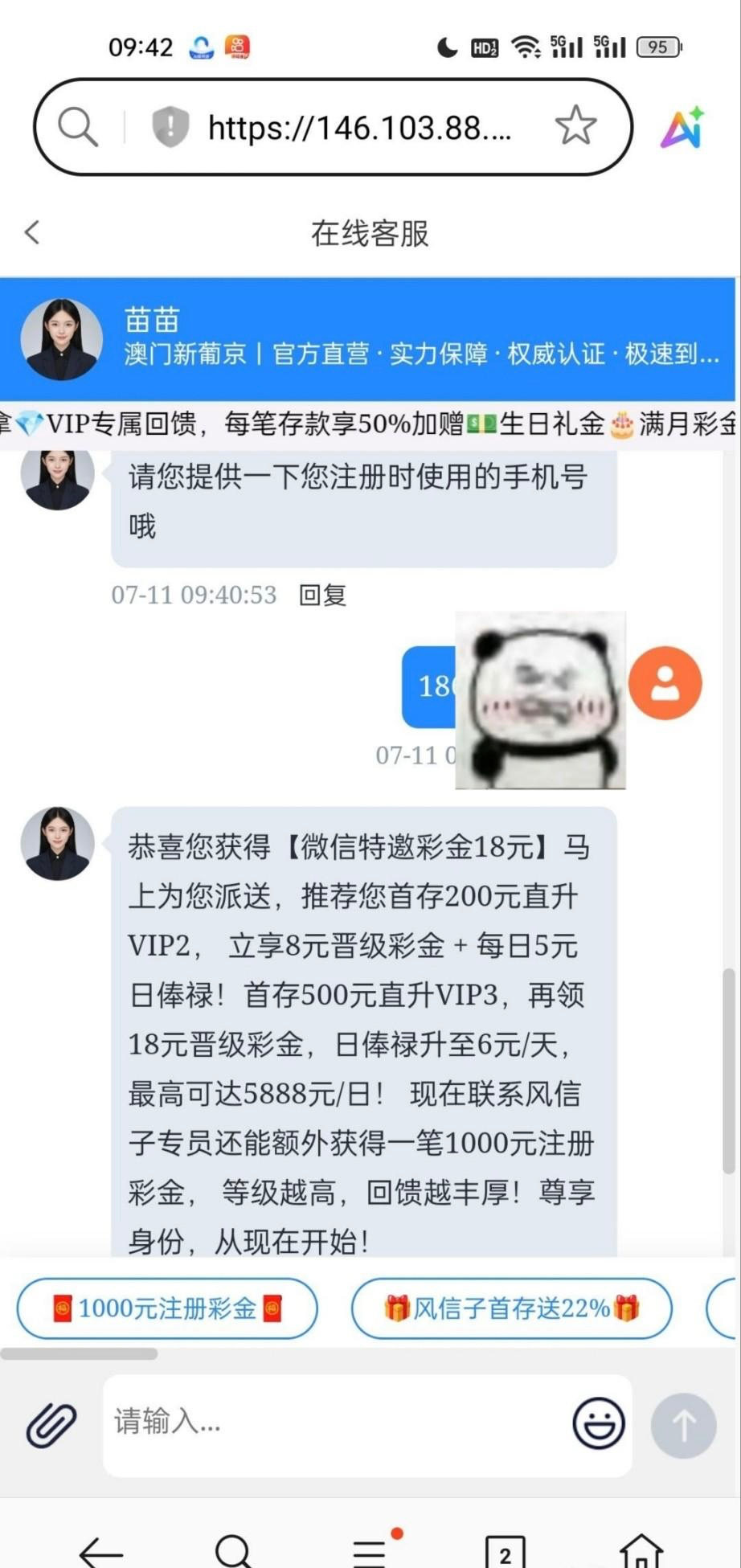This screenshot has width=741, height=1568.
Task: Open the emoji picker
Action: pyautogui.click(x=598, y=1423)
